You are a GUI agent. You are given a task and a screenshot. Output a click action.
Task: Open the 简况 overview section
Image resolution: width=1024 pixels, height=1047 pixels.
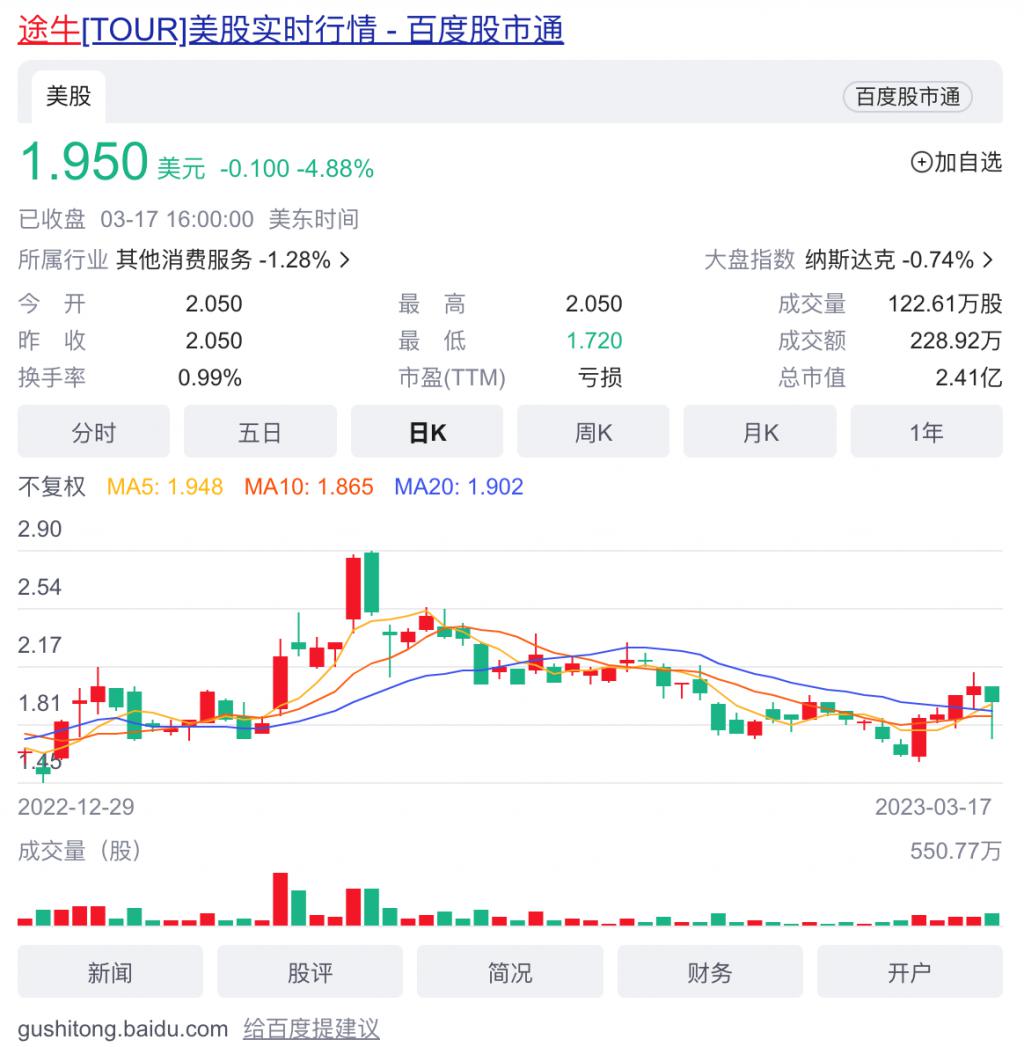[x=511, y=971]
